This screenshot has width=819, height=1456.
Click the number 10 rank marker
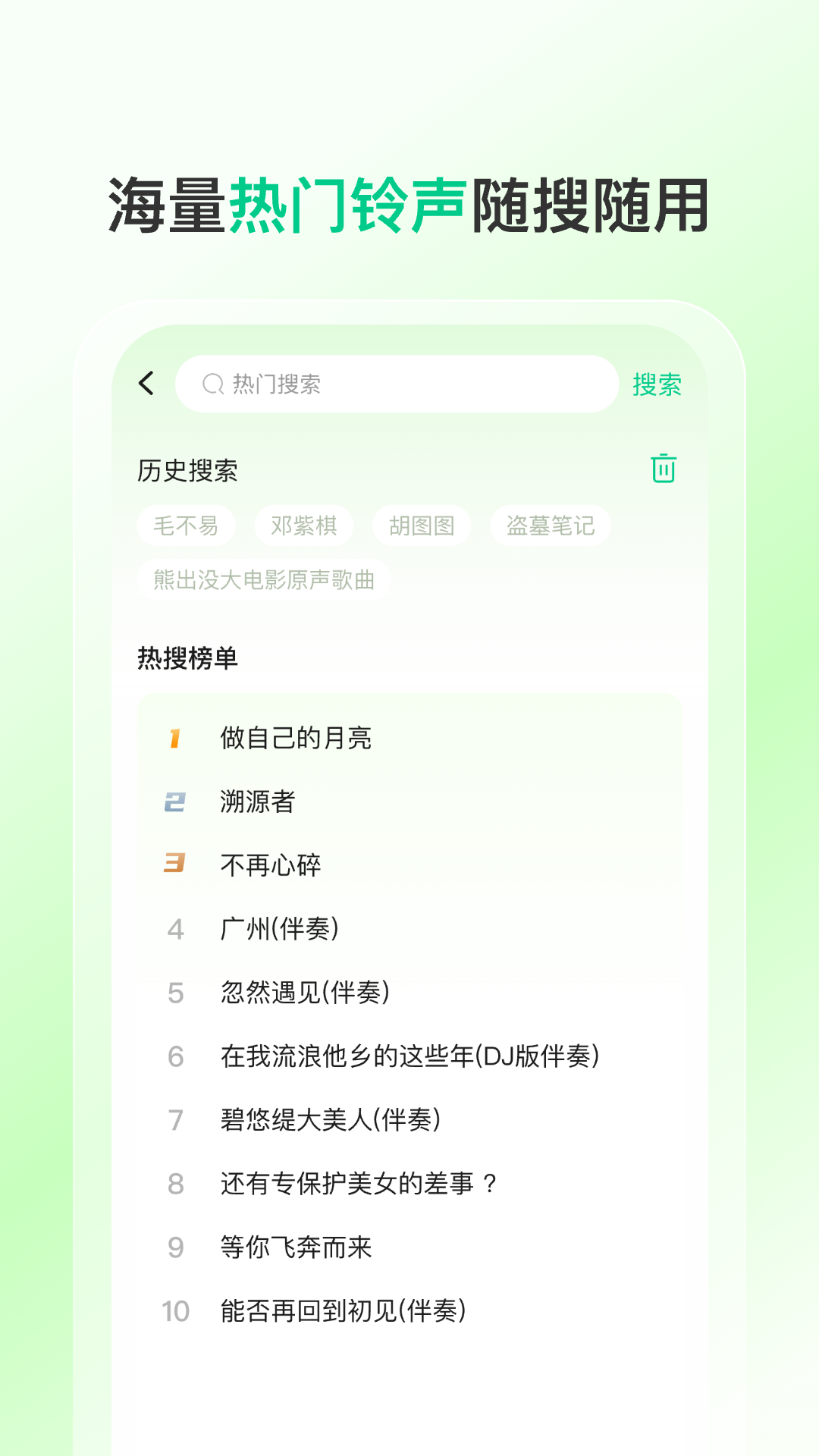pos(175,1310)
